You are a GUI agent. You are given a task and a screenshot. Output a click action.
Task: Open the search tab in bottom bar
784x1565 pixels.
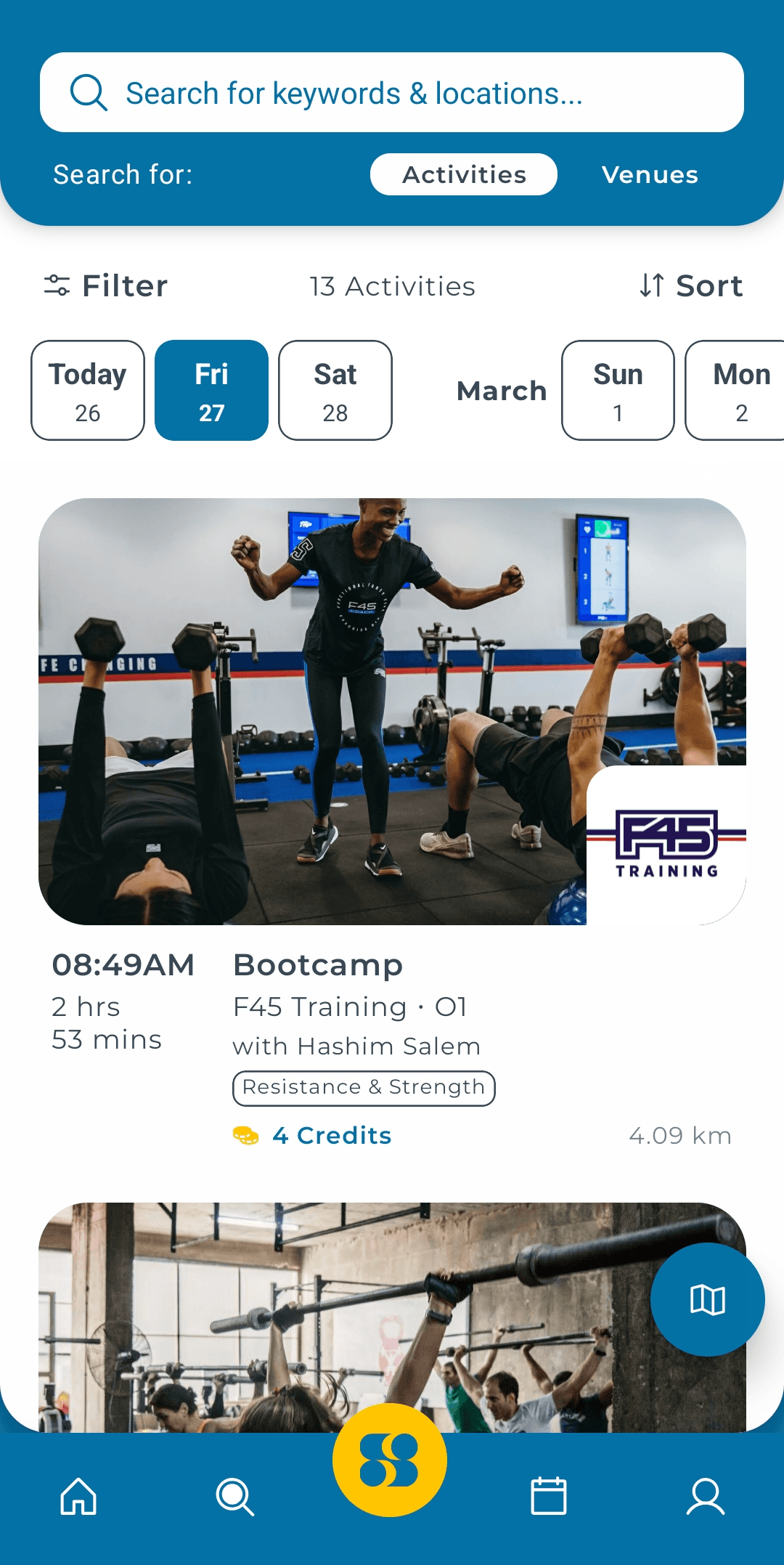(235, 1497)
